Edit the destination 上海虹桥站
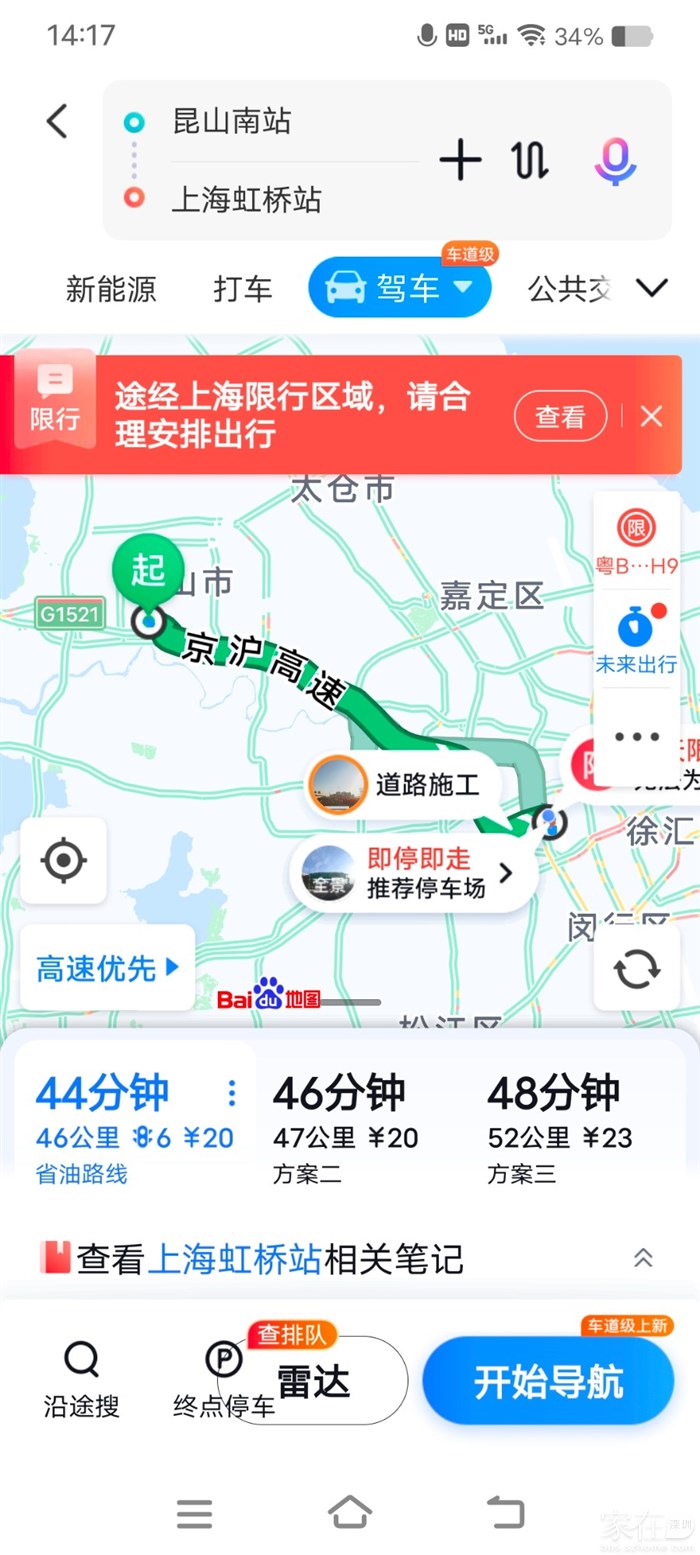Image resolution: width=700 pixels, height=1555 pixels. 247,199
